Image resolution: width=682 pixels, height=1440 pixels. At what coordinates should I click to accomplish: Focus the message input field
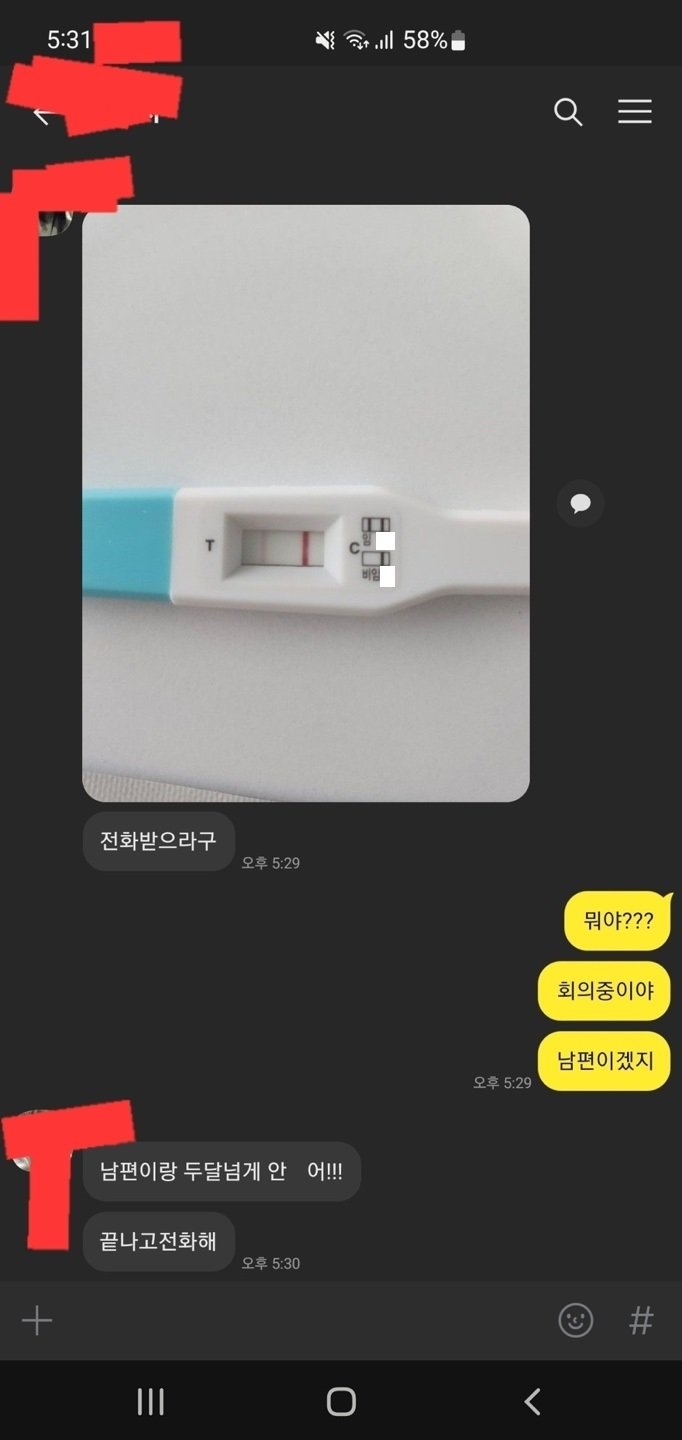(x=300, y=1321)
